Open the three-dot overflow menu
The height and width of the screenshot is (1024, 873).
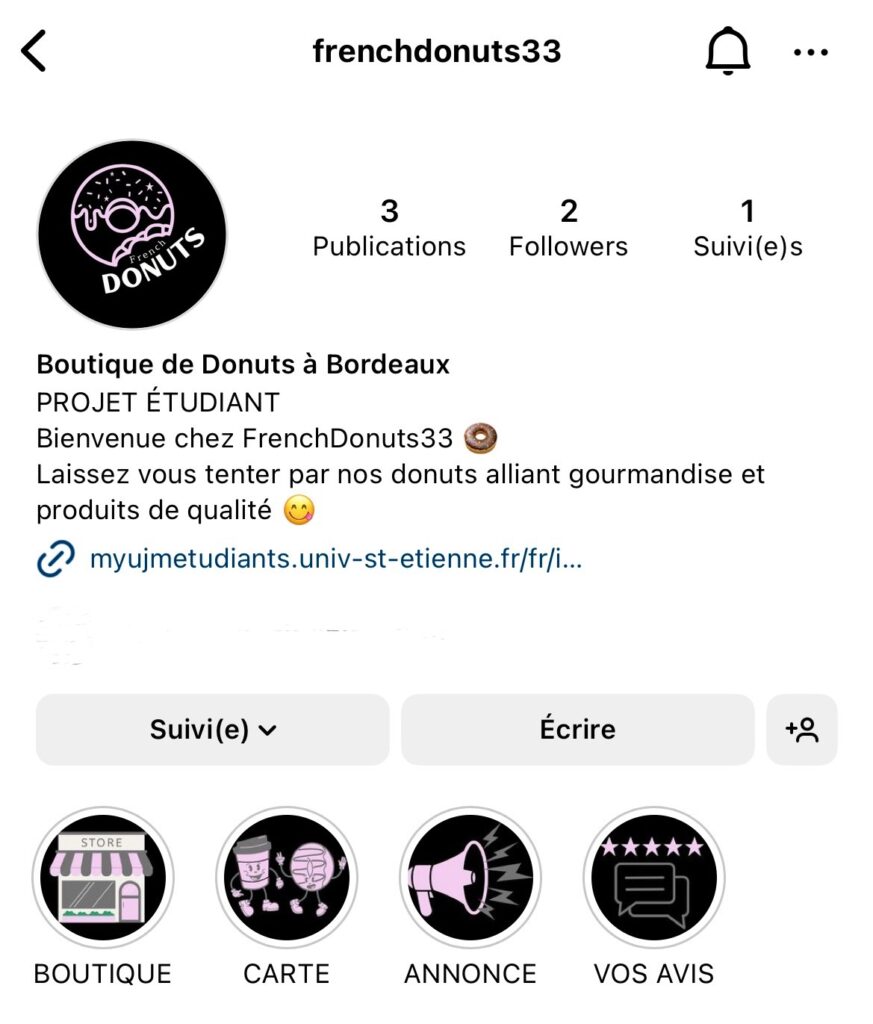[x=810, y=52]
